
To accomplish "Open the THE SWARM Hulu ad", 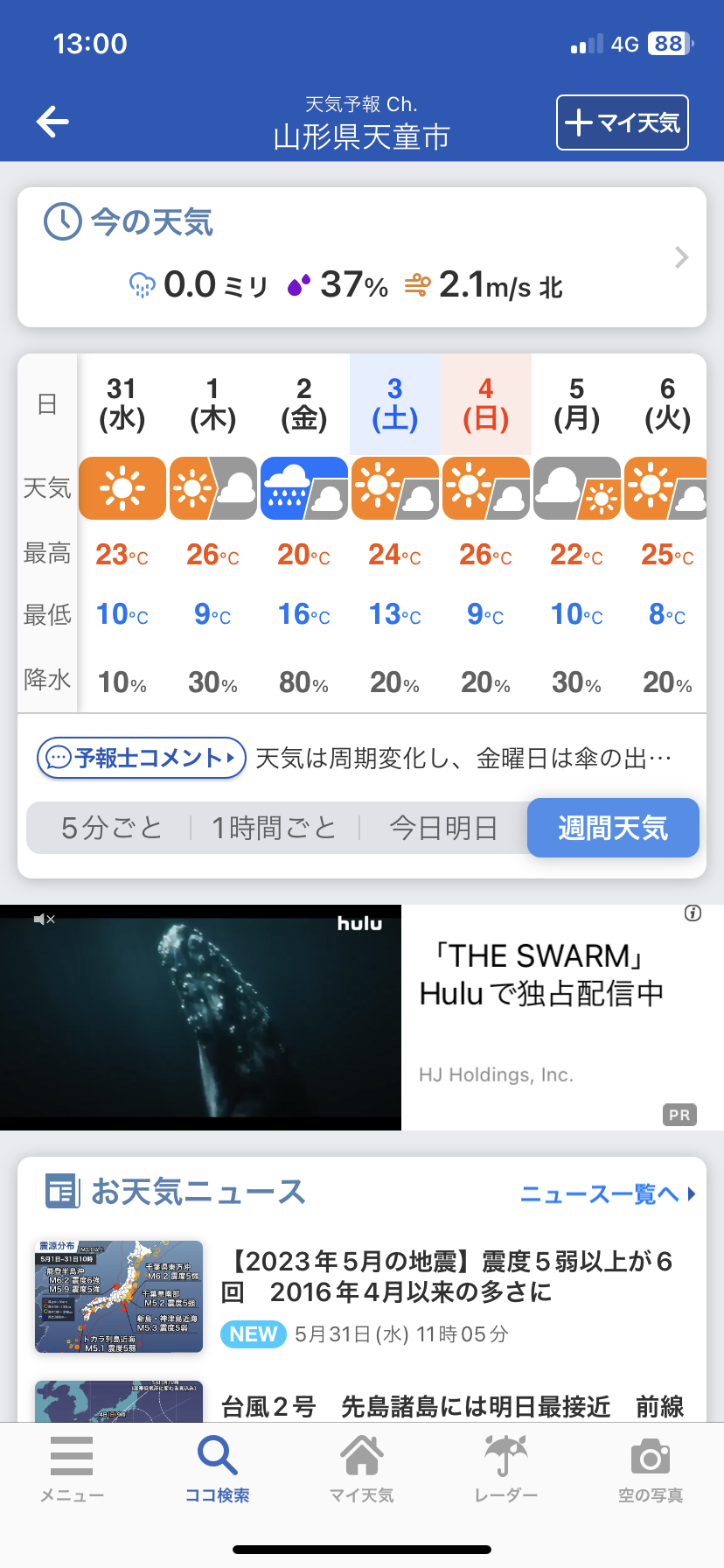I will click(x=541, y=975).
